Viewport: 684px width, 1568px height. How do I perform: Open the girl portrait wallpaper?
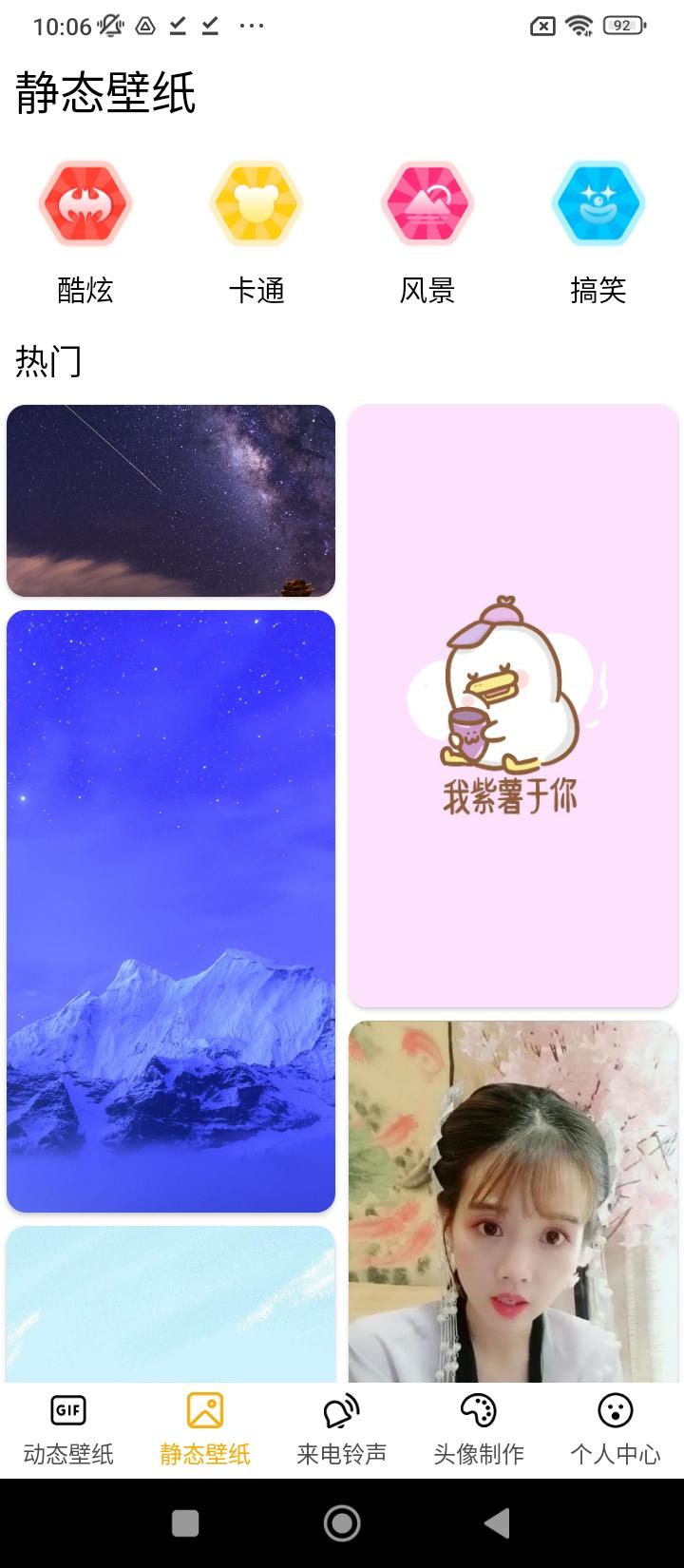click(513, 1201)
